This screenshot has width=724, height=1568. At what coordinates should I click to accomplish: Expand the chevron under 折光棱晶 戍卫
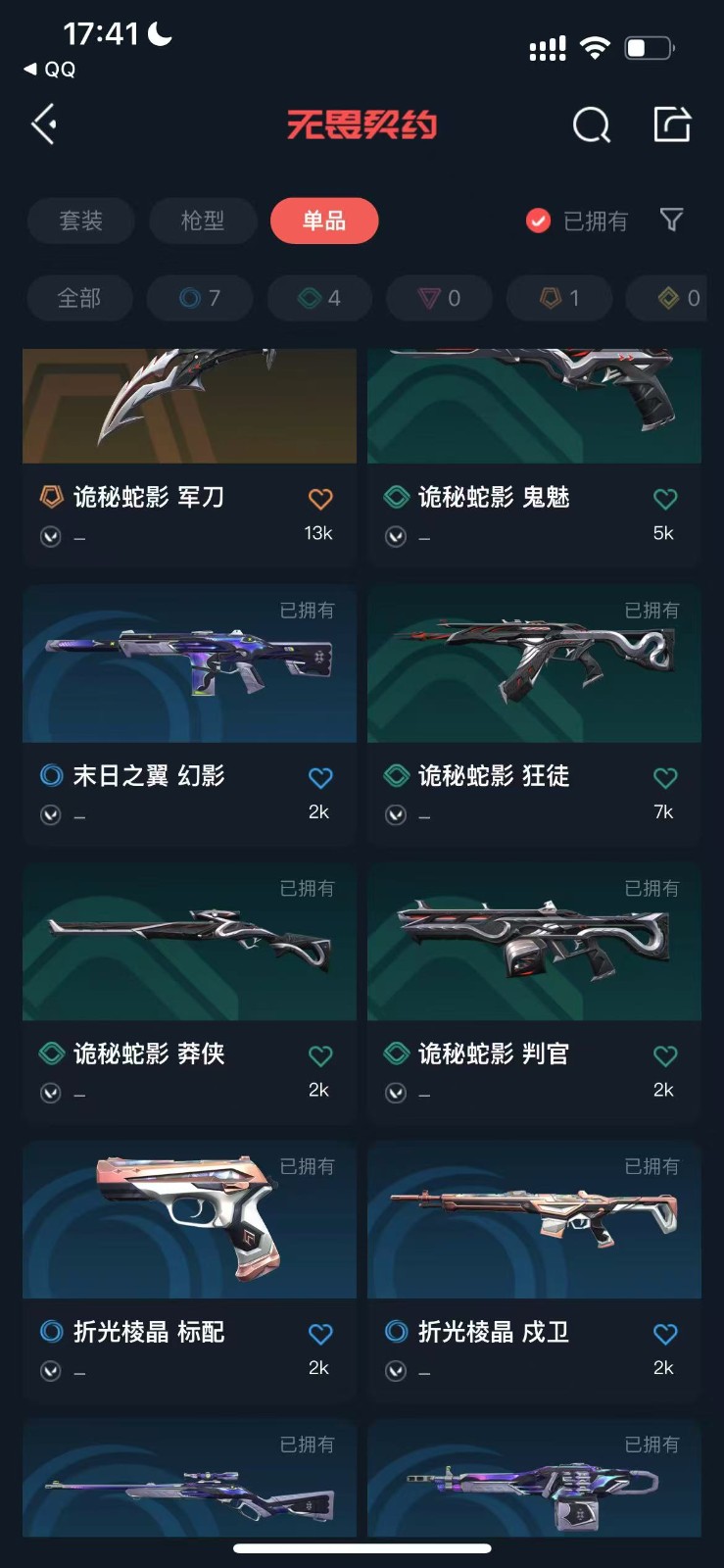[x=396, y=1371]
